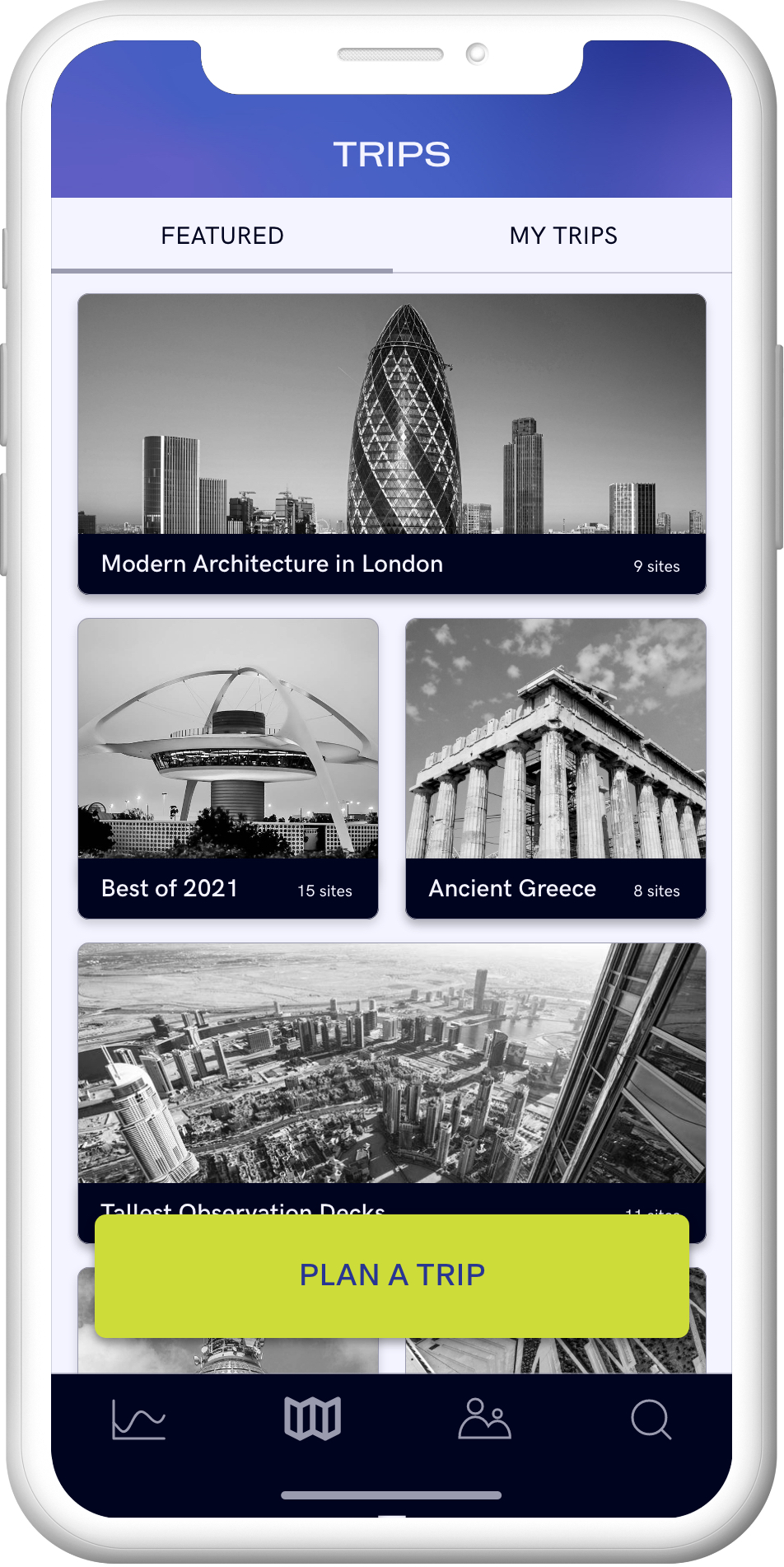Tap the Plan a Trip button
The height and width of the screenshot is (1567, 784).
click(x=392, y=1275)
